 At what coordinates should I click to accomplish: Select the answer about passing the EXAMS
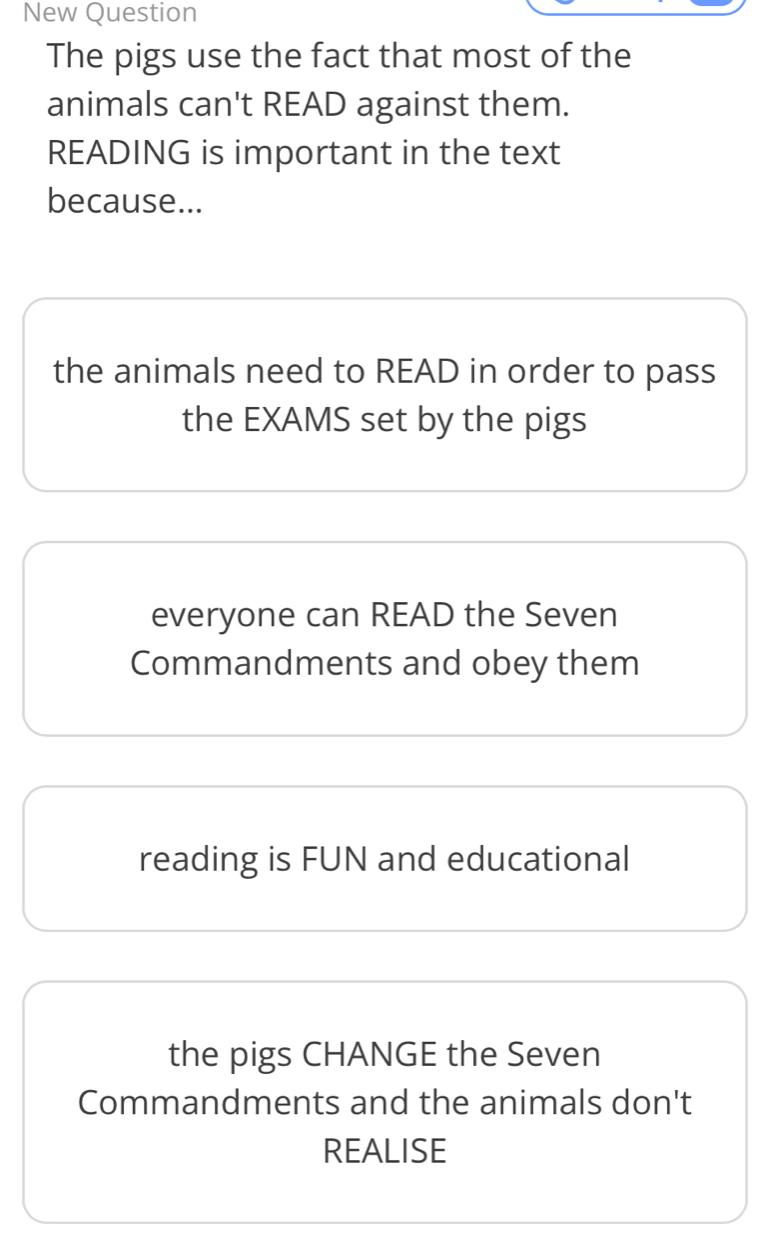point(385,395)
